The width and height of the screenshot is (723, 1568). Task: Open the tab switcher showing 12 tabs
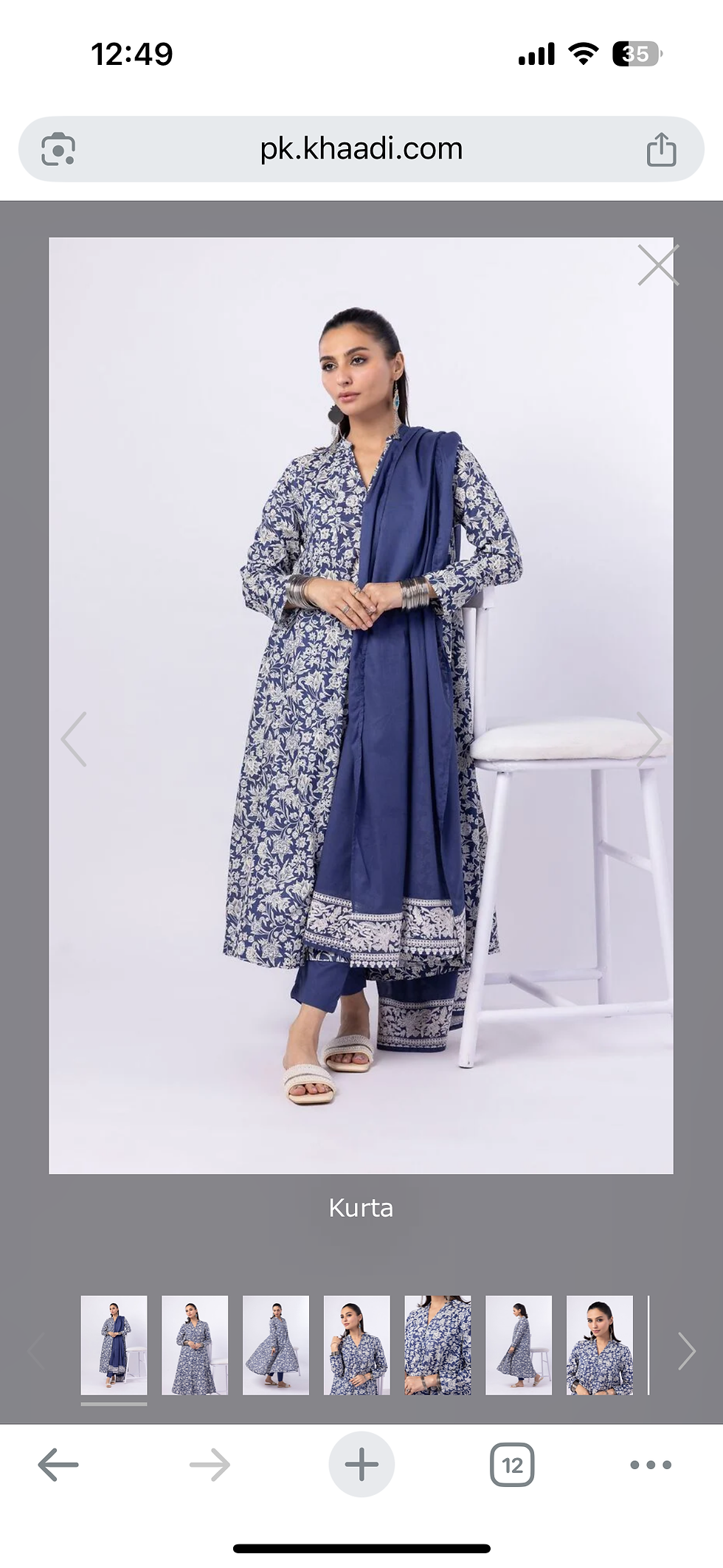click(512, 1464)
